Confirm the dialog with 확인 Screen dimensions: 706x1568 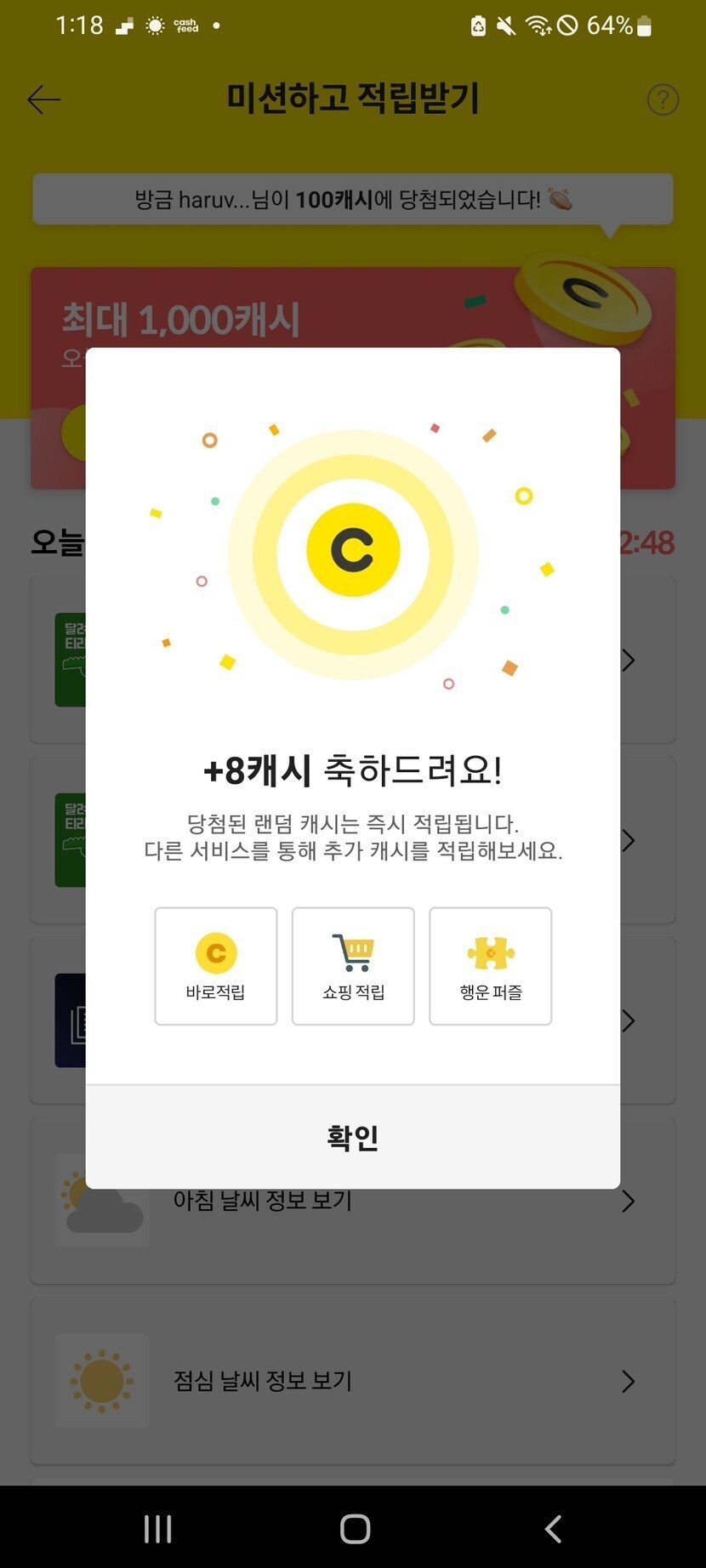coord(352,1137)
